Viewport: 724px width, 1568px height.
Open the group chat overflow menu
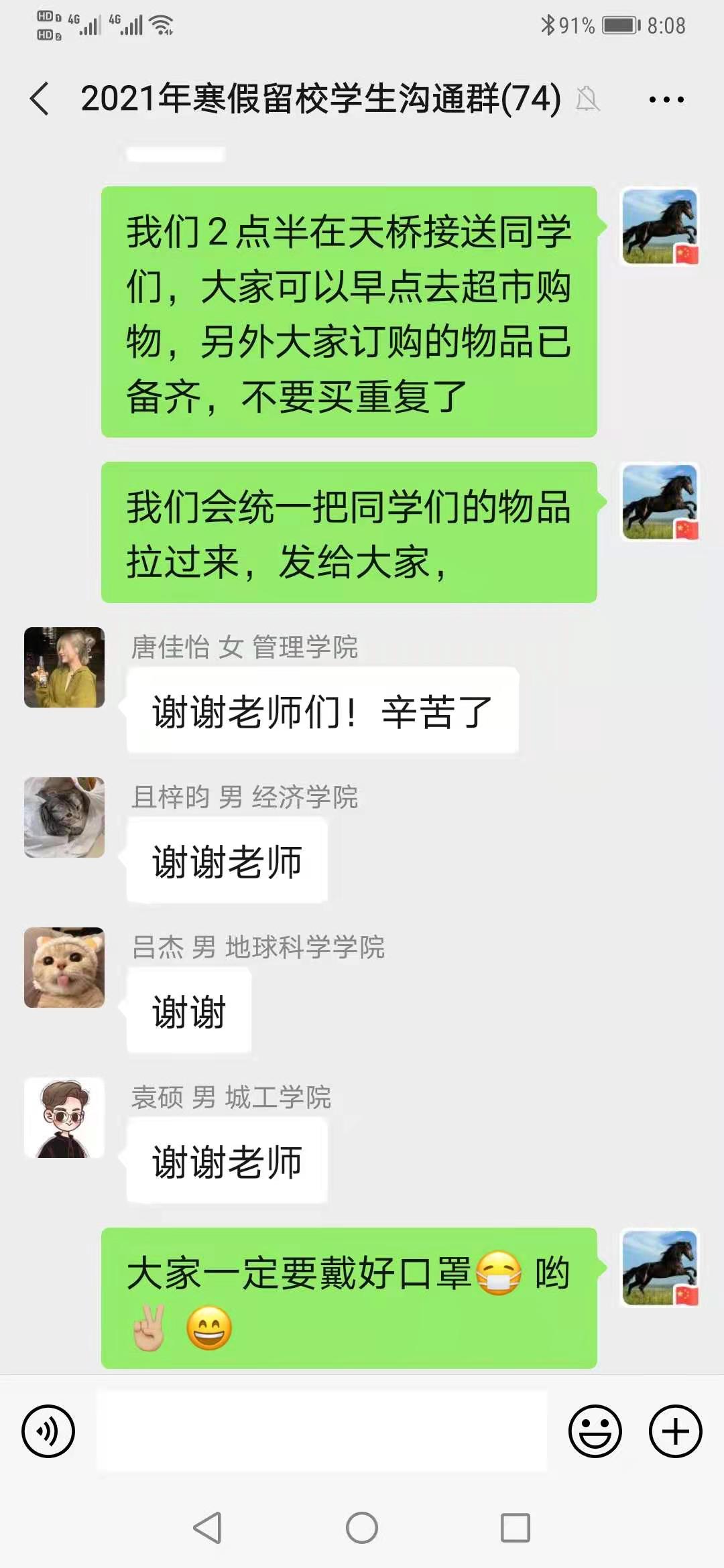[666, 100]
